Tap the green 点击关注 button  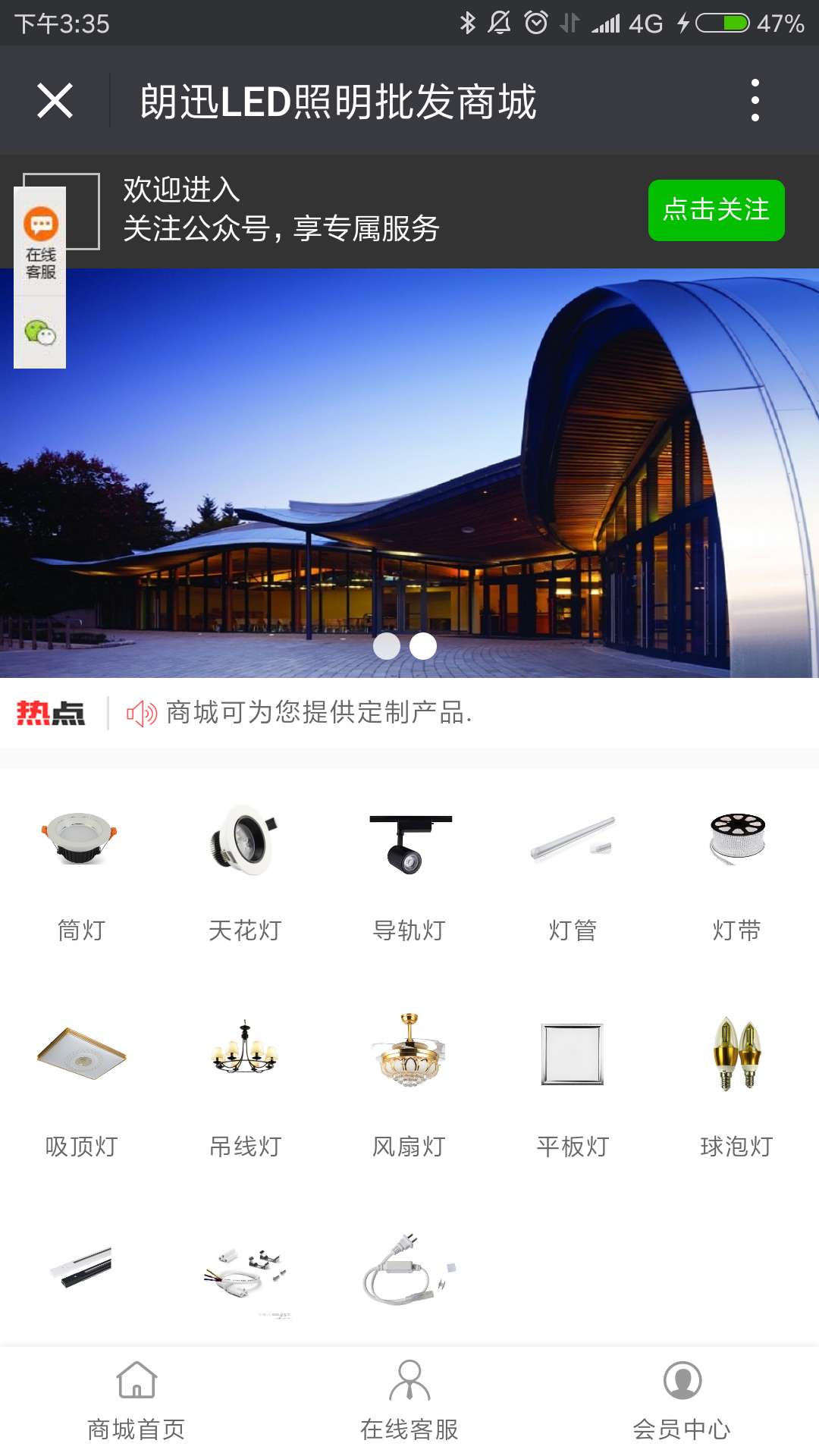tap(716, 210)
